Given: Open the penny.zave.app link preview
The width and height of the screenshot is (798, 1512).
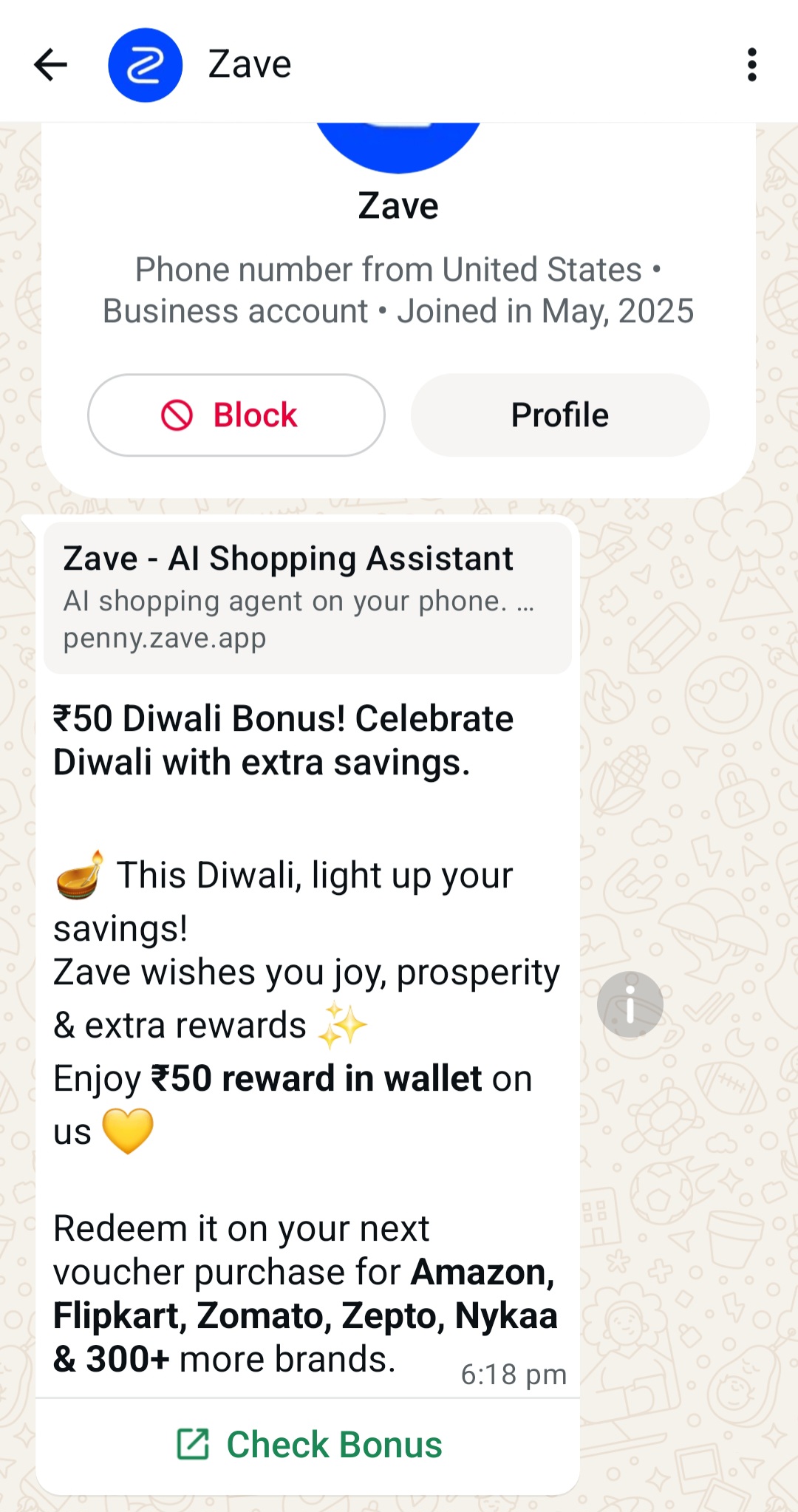Looking at the screenshot, I should tap(307, 598).
